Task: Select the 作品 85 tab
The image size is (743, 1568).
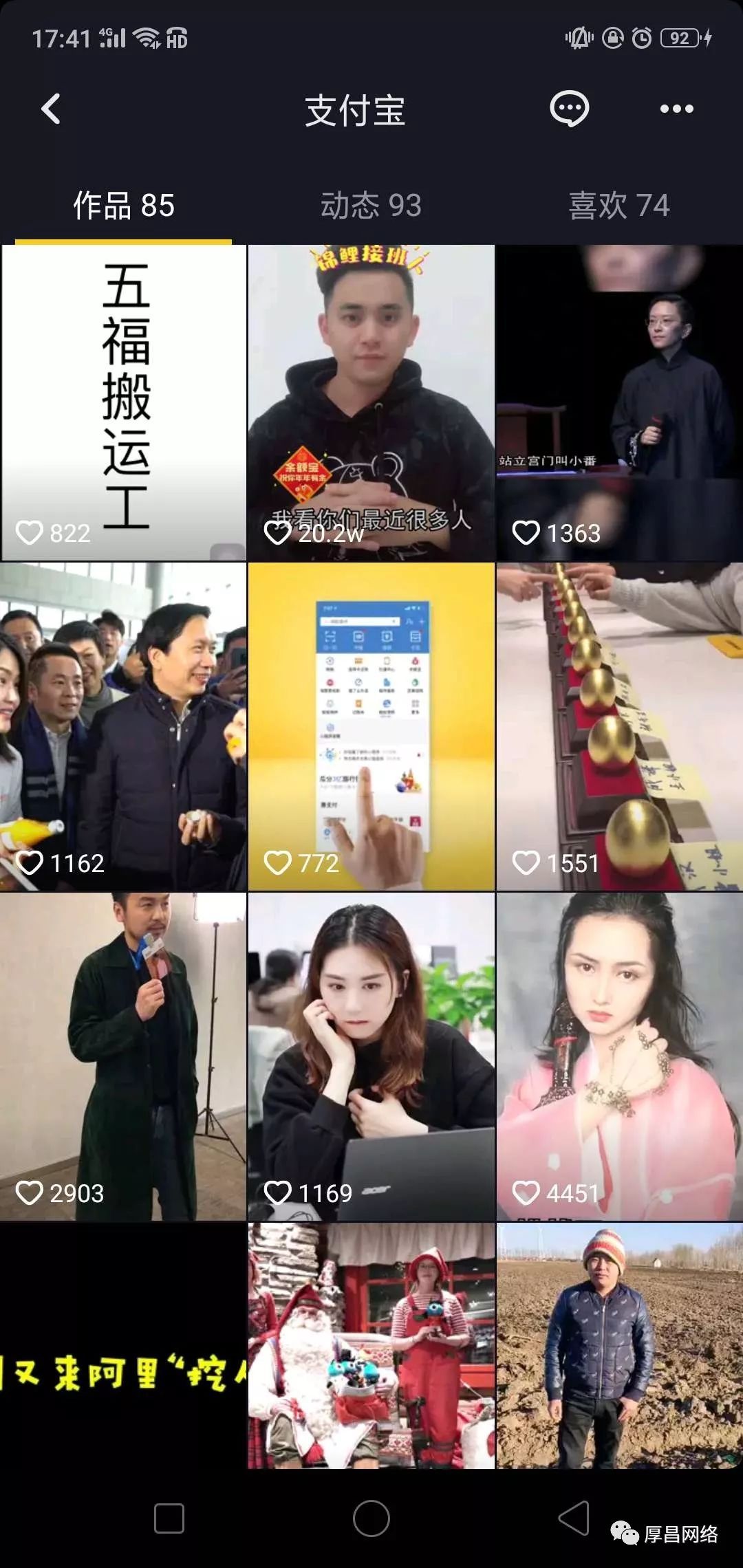Action: pyautogui.click(x=124, y=206)
